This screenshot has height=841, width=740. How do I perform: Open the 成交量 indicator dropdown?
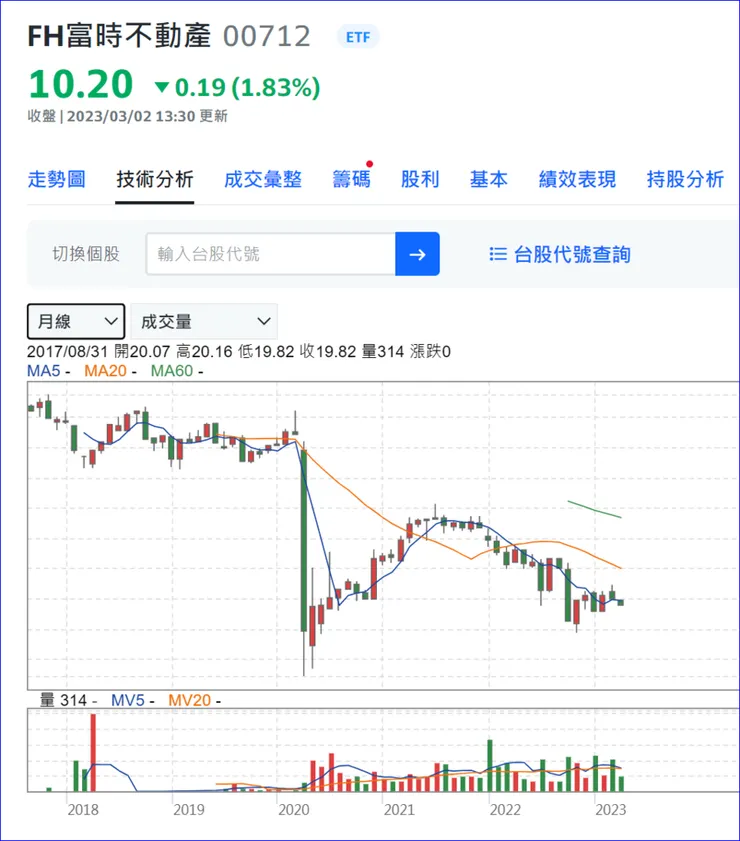click(204, 321)
